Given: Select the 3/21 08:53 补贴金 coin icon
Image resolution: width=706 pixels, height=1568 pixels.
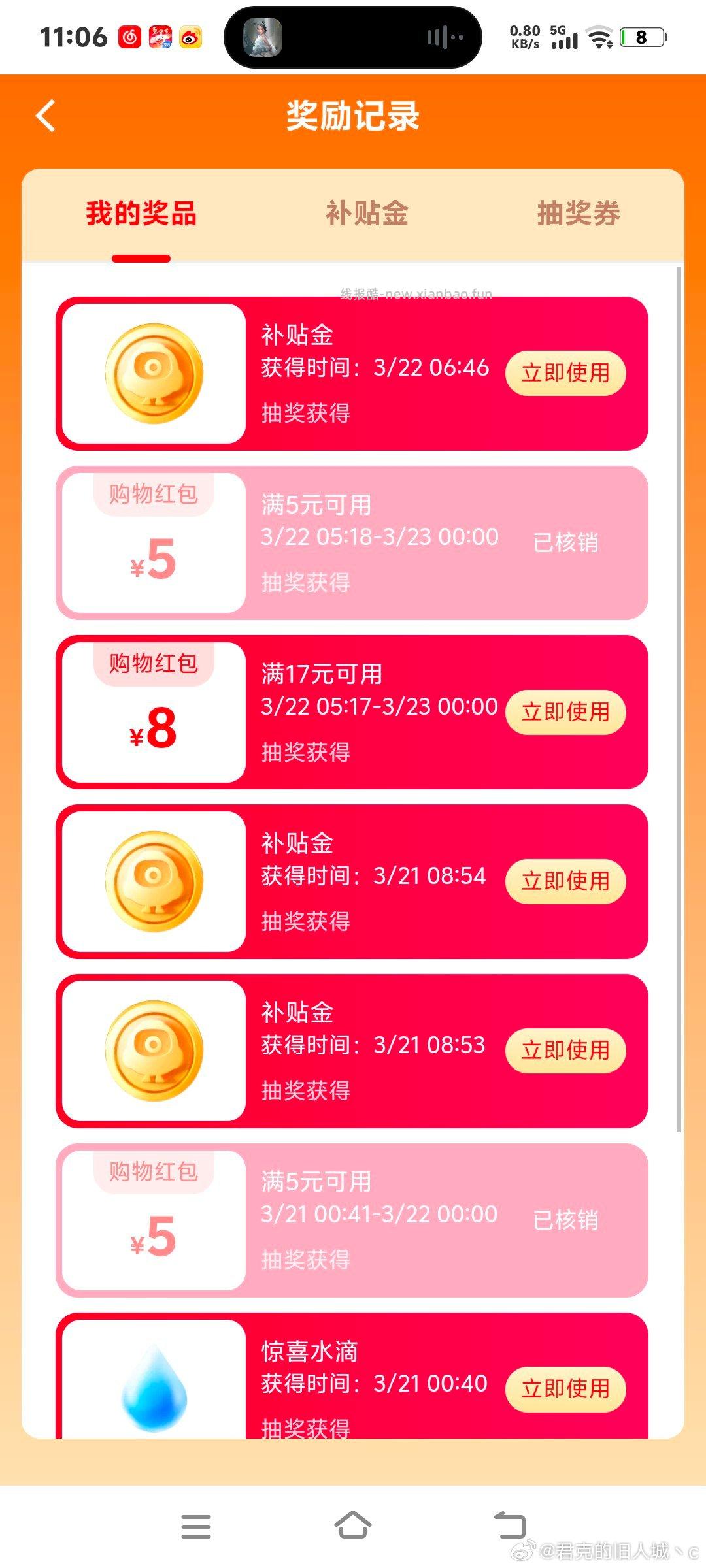Looking at the screenshot, I should click(x=152, y=1051).
